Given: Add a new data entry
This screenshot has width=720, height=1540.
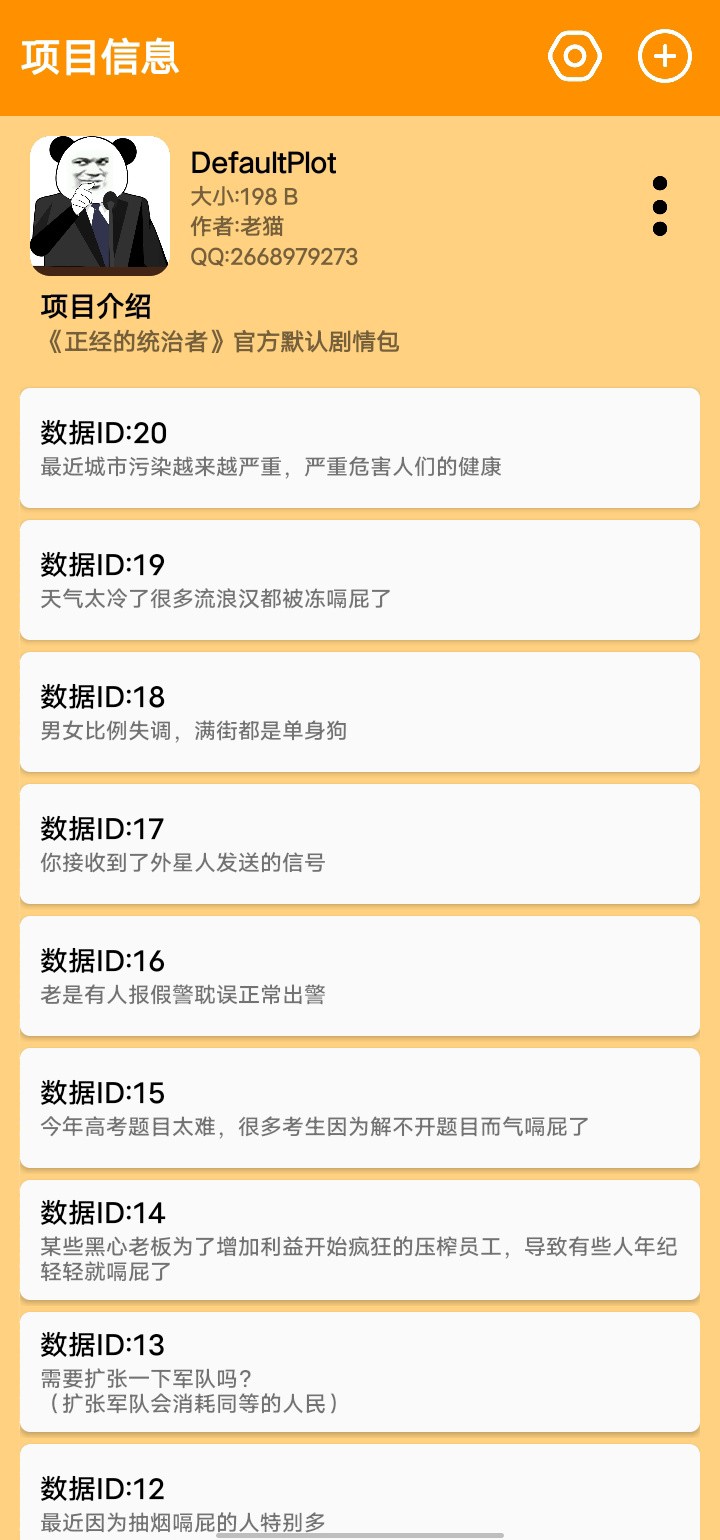Looking at the screenshot, I should tap(665, 57).
